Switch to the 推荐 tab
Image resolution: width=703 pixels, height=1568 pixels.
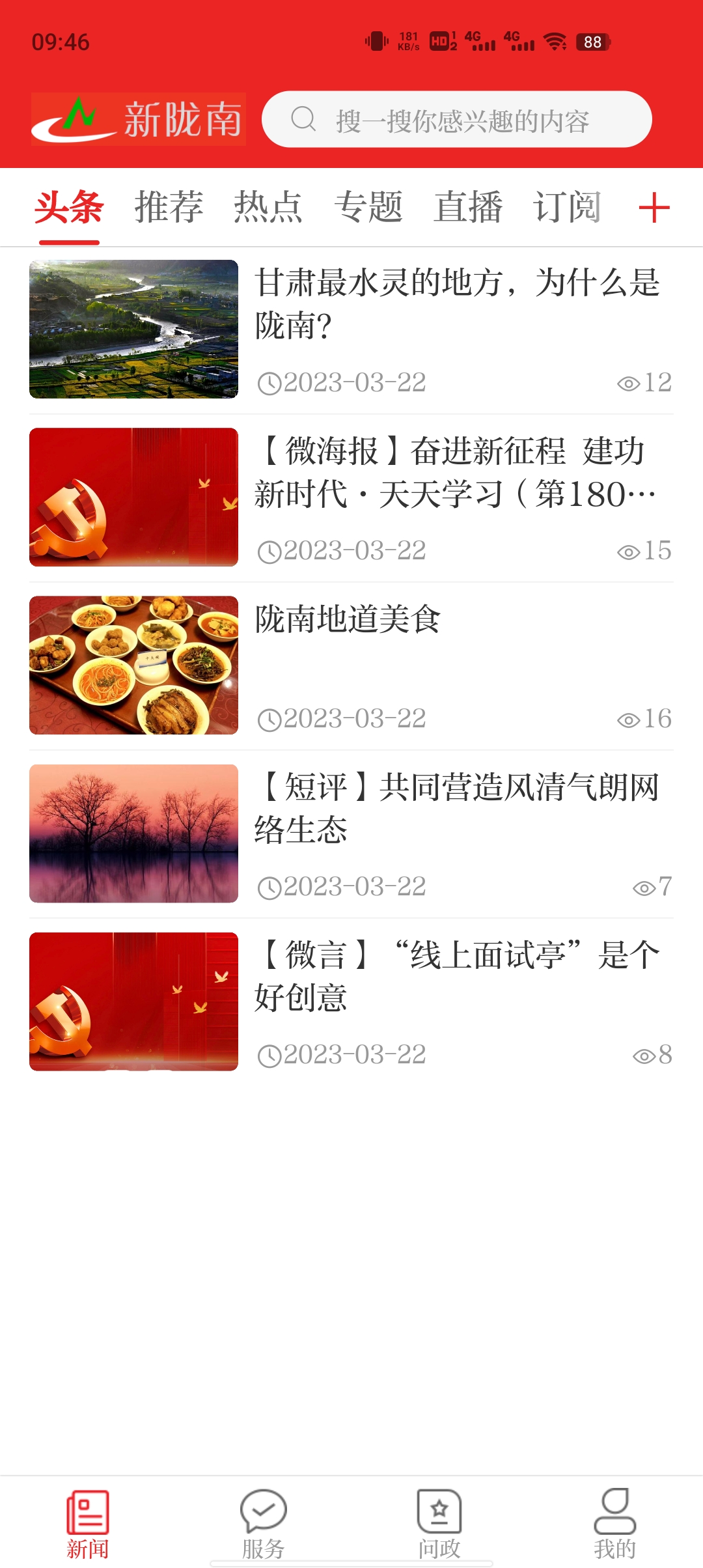pyautogui.click(x=169, y=207)
